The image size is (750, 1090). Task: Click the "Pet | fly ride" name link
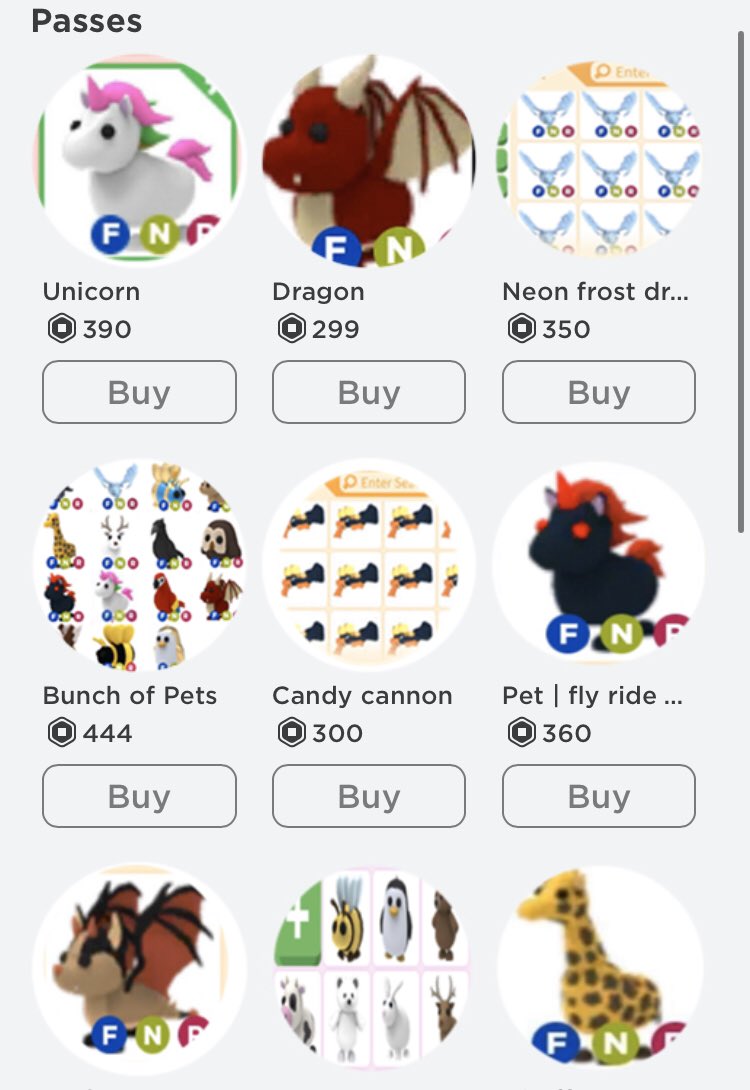pos(590,695)
